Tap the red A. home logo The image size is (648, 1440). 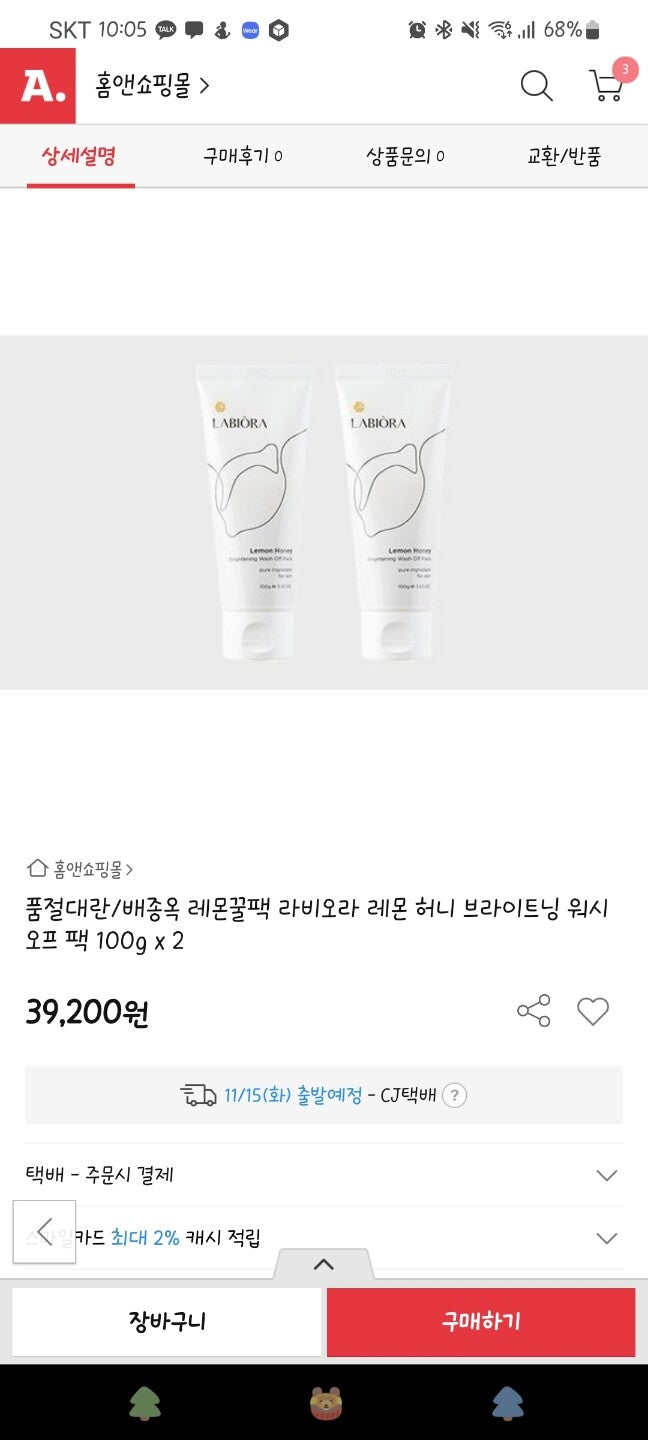point(37,86)
